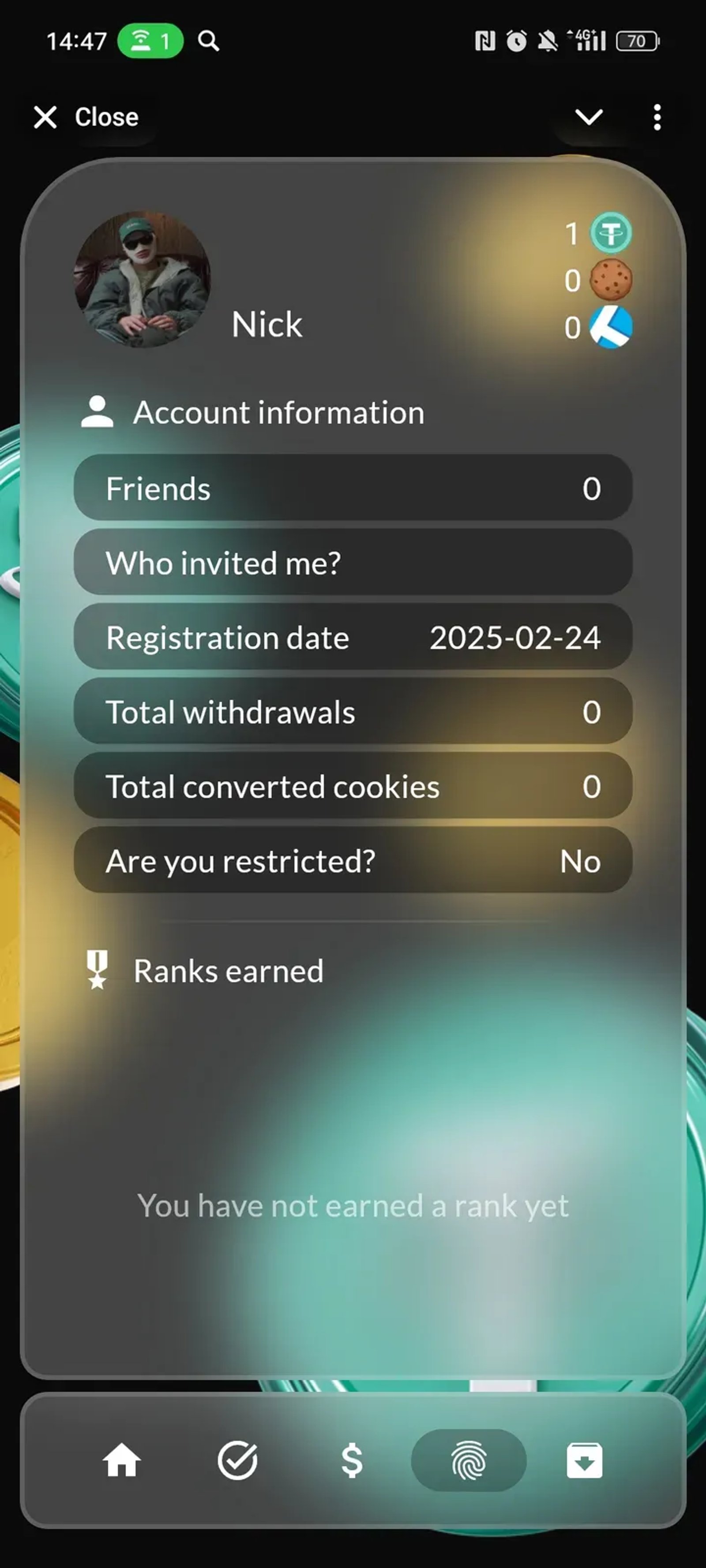This screenshot has height=1568, width=706.
Task: Open the Who invited me? row
Action: (353, 563)
